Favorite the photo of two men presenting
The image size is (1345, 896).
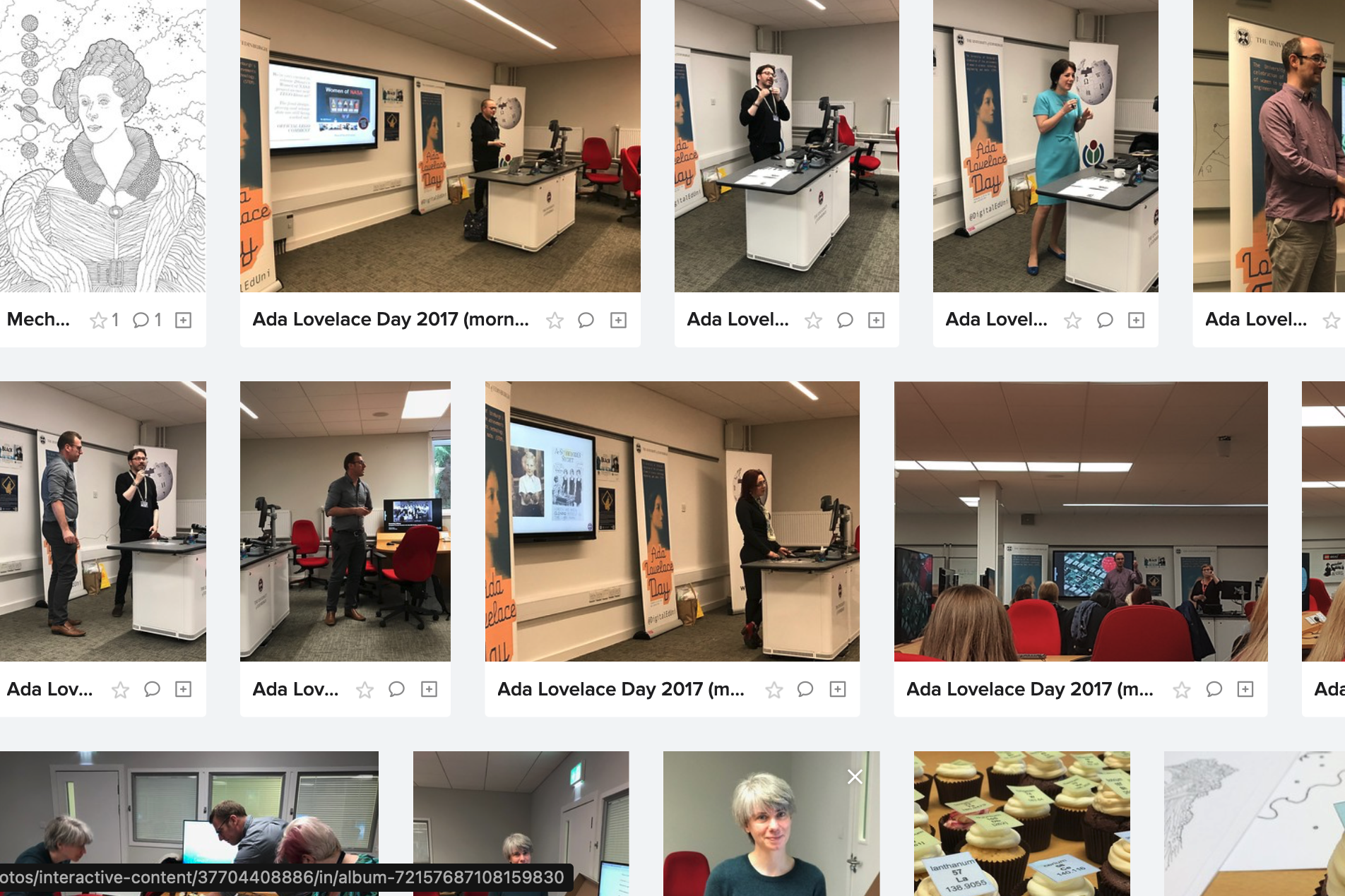tap(120, 690)
